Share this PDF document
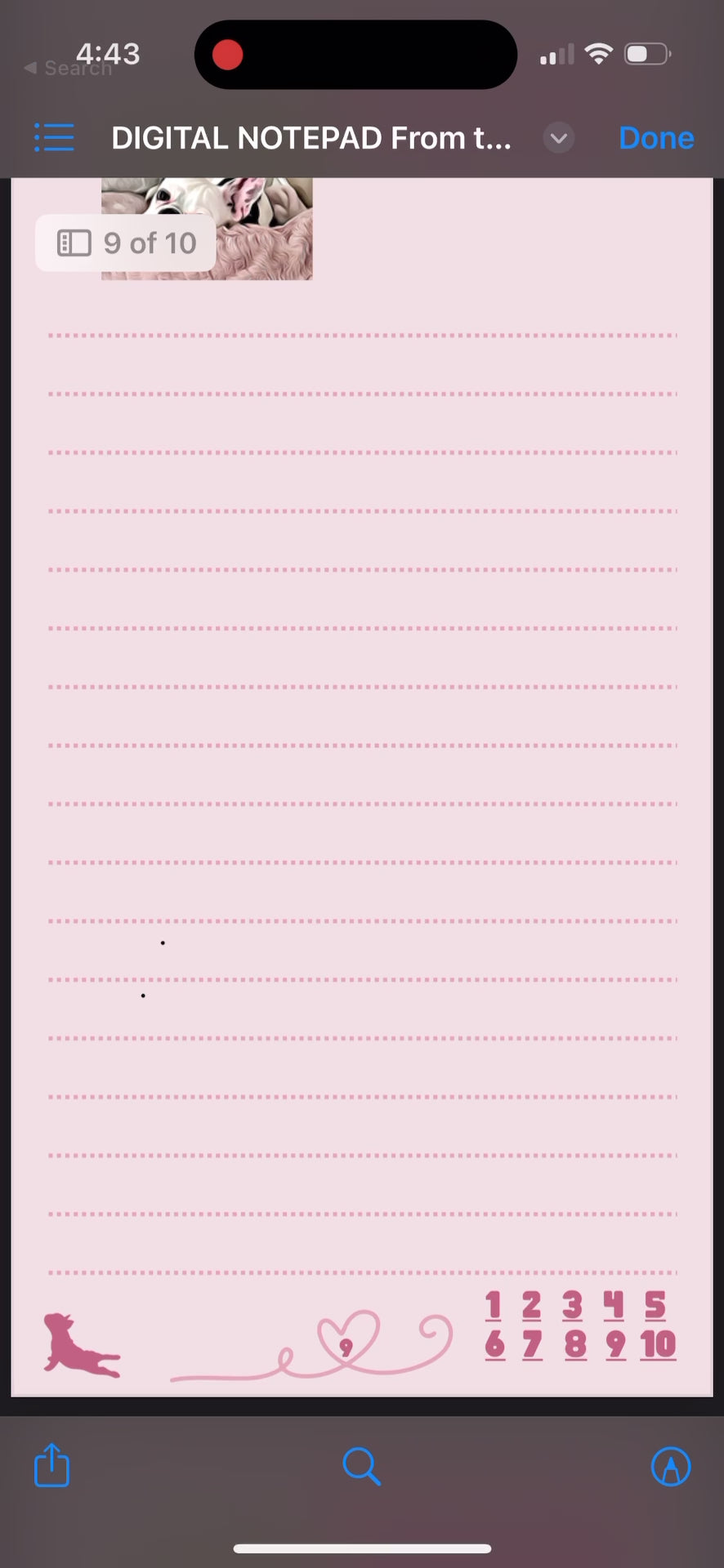724x1568 pixels. [51, 1465]
